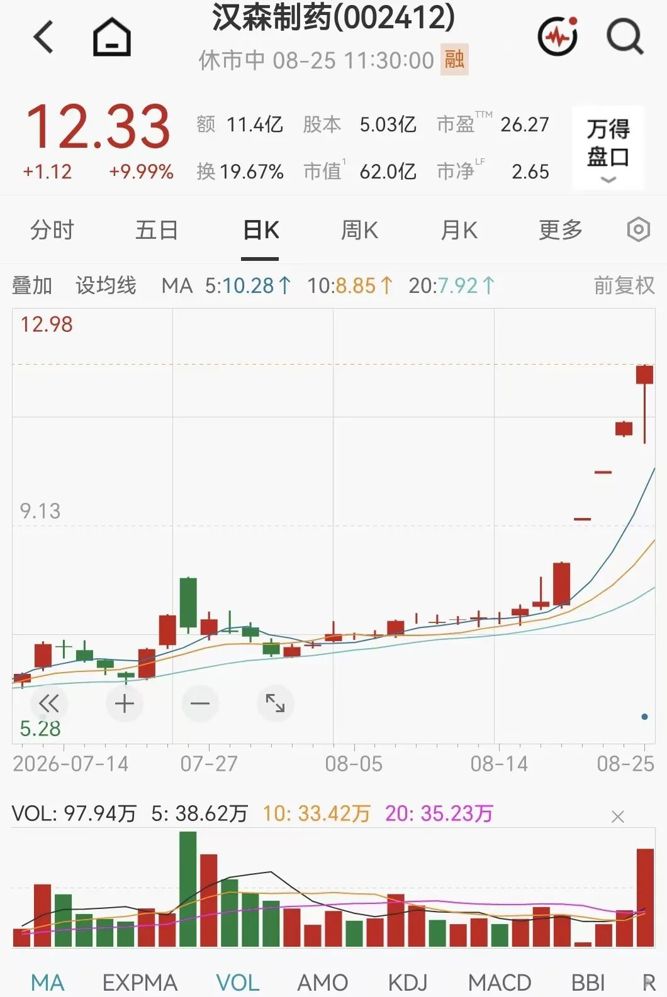Viewport: 667px width, 997px height.
Task: Zoom out the chart with minus button
Action: [x=200, y=703]
